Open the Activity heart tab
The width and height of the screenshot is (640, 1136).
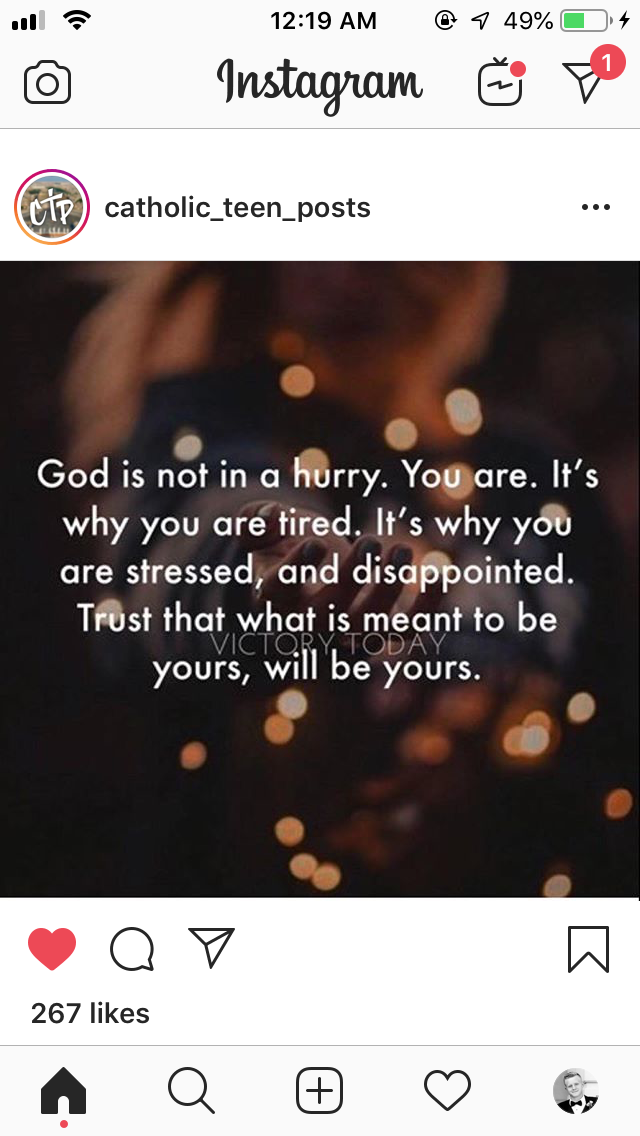coord(447,1090)
